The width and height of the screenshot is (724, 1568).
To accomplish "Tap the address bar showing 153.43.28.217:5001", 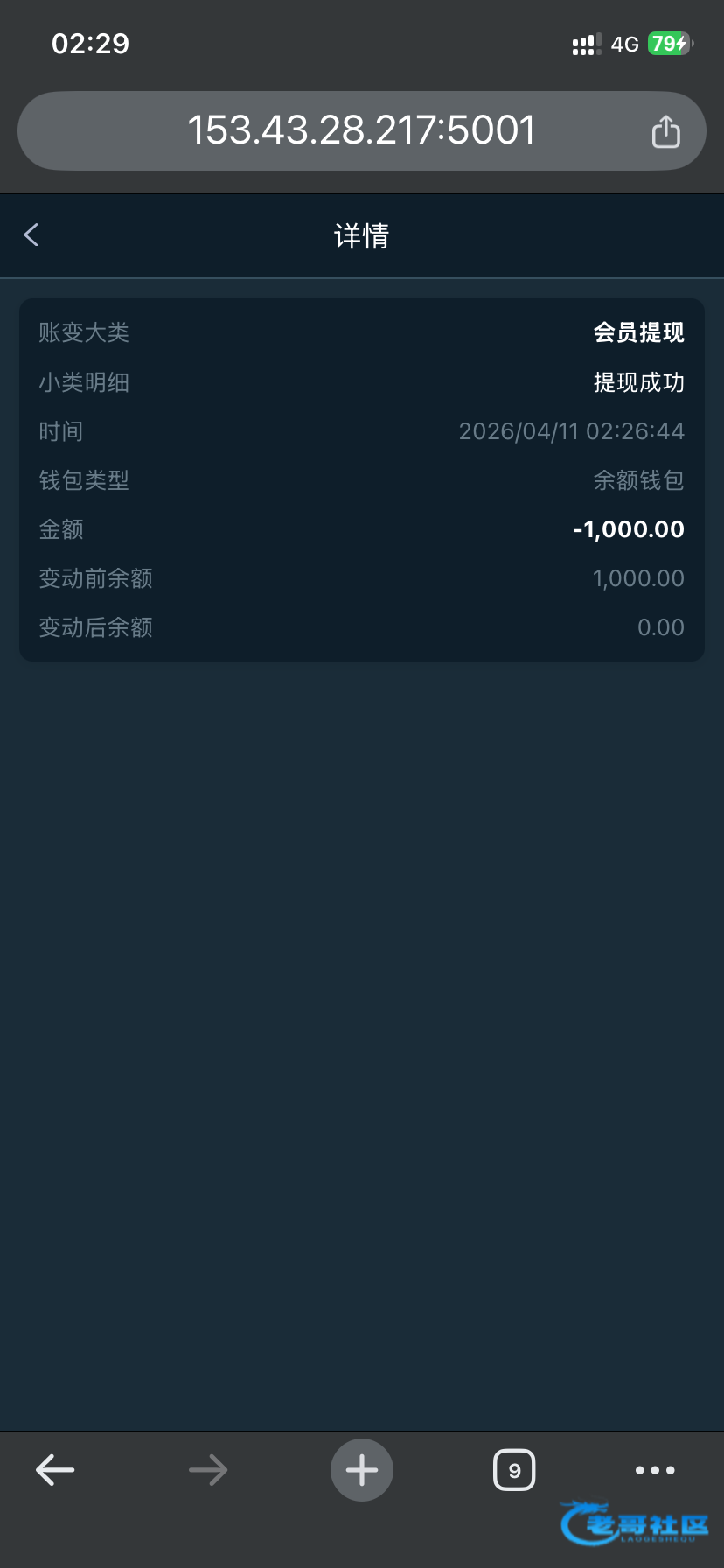I will pos(360,131).
